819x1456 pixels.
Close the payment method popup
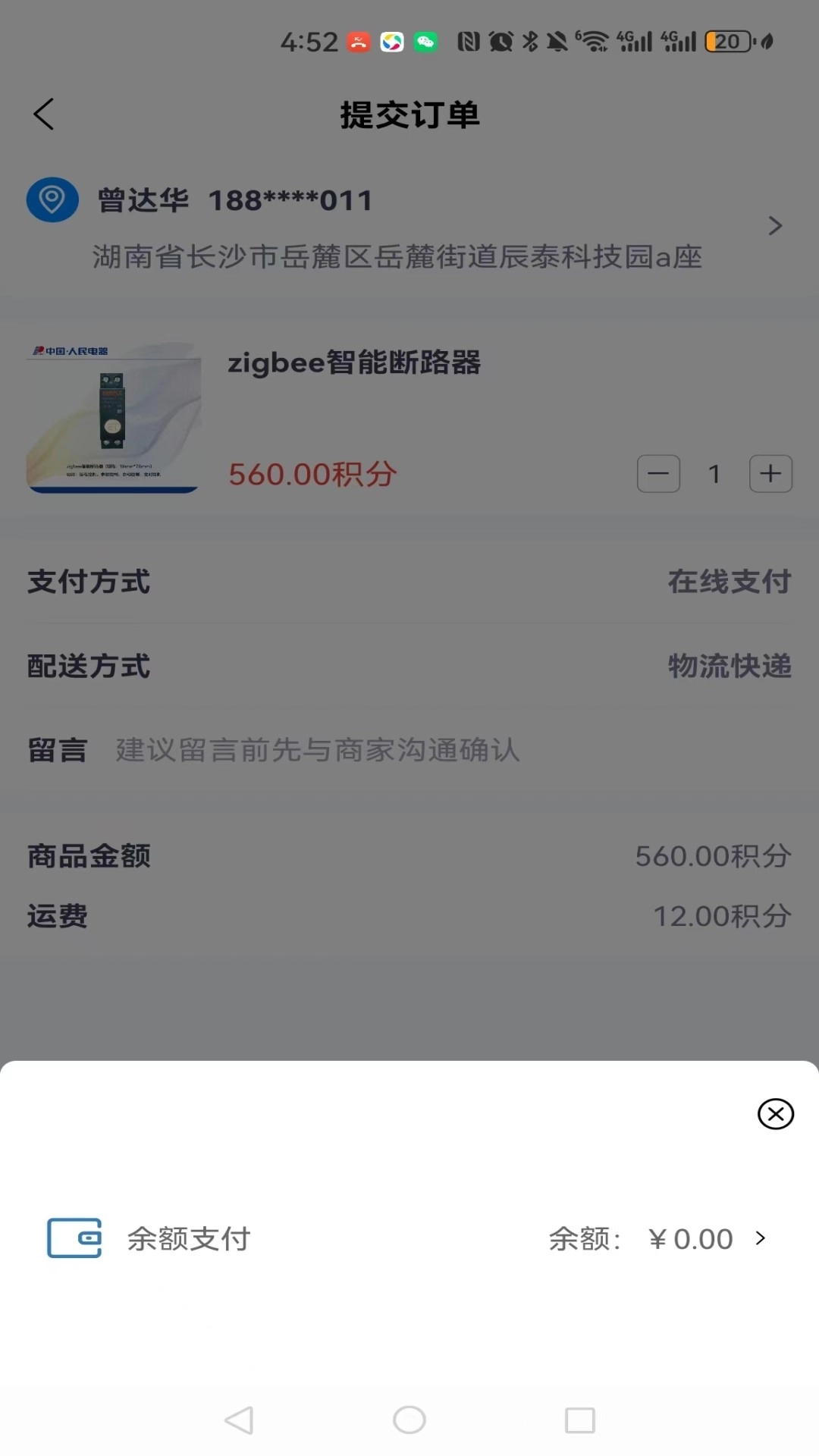[774, 1115]
